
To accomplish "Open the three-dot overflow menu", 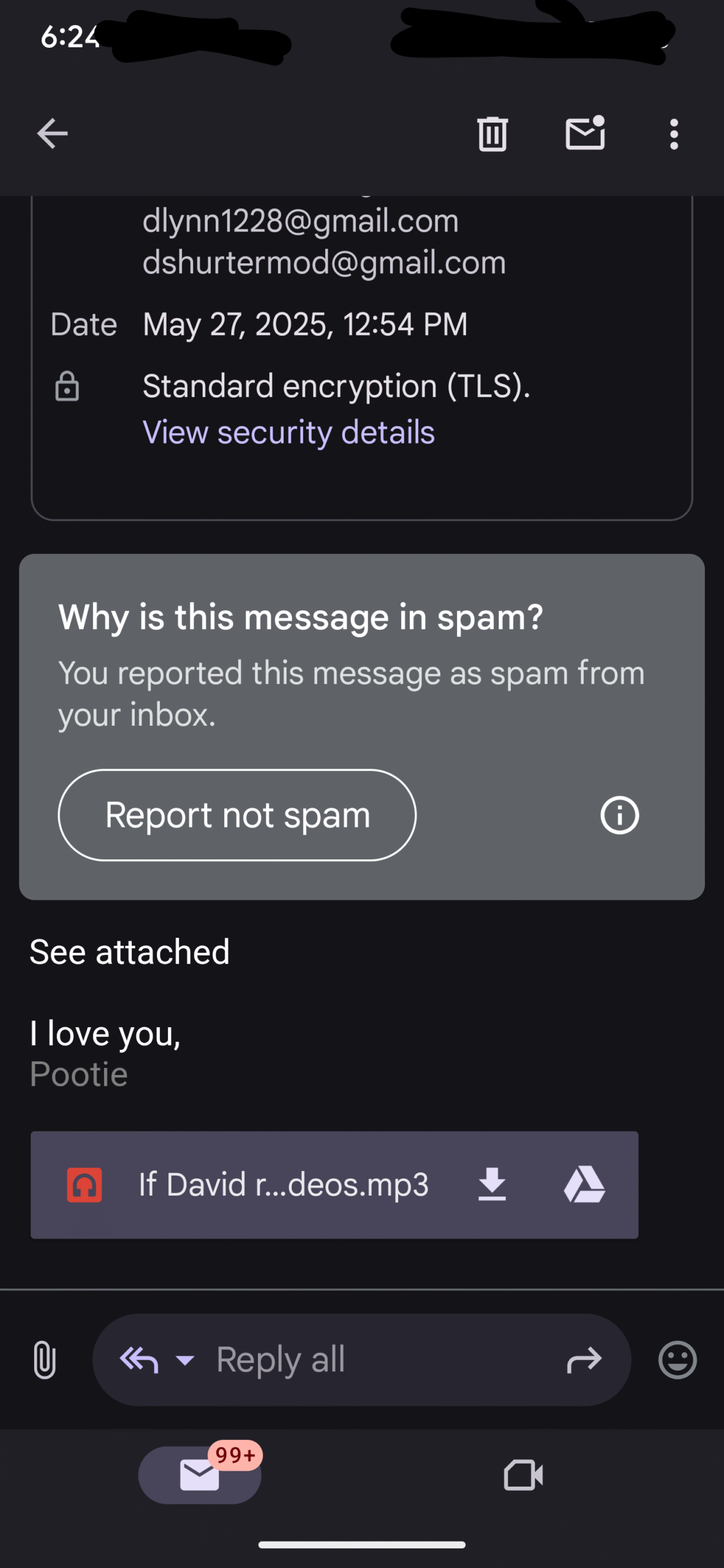I will (674, 134).
